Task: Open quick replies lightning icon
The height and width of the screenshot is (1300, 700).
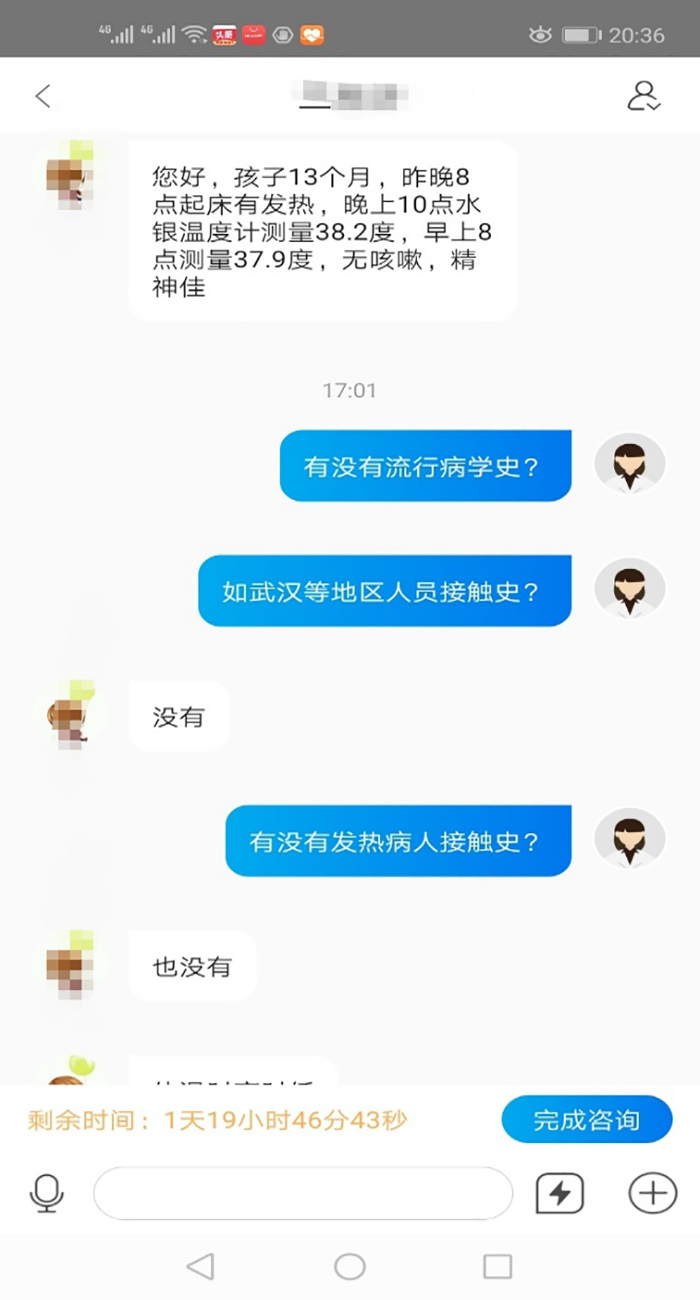Action: [560, 1193]
